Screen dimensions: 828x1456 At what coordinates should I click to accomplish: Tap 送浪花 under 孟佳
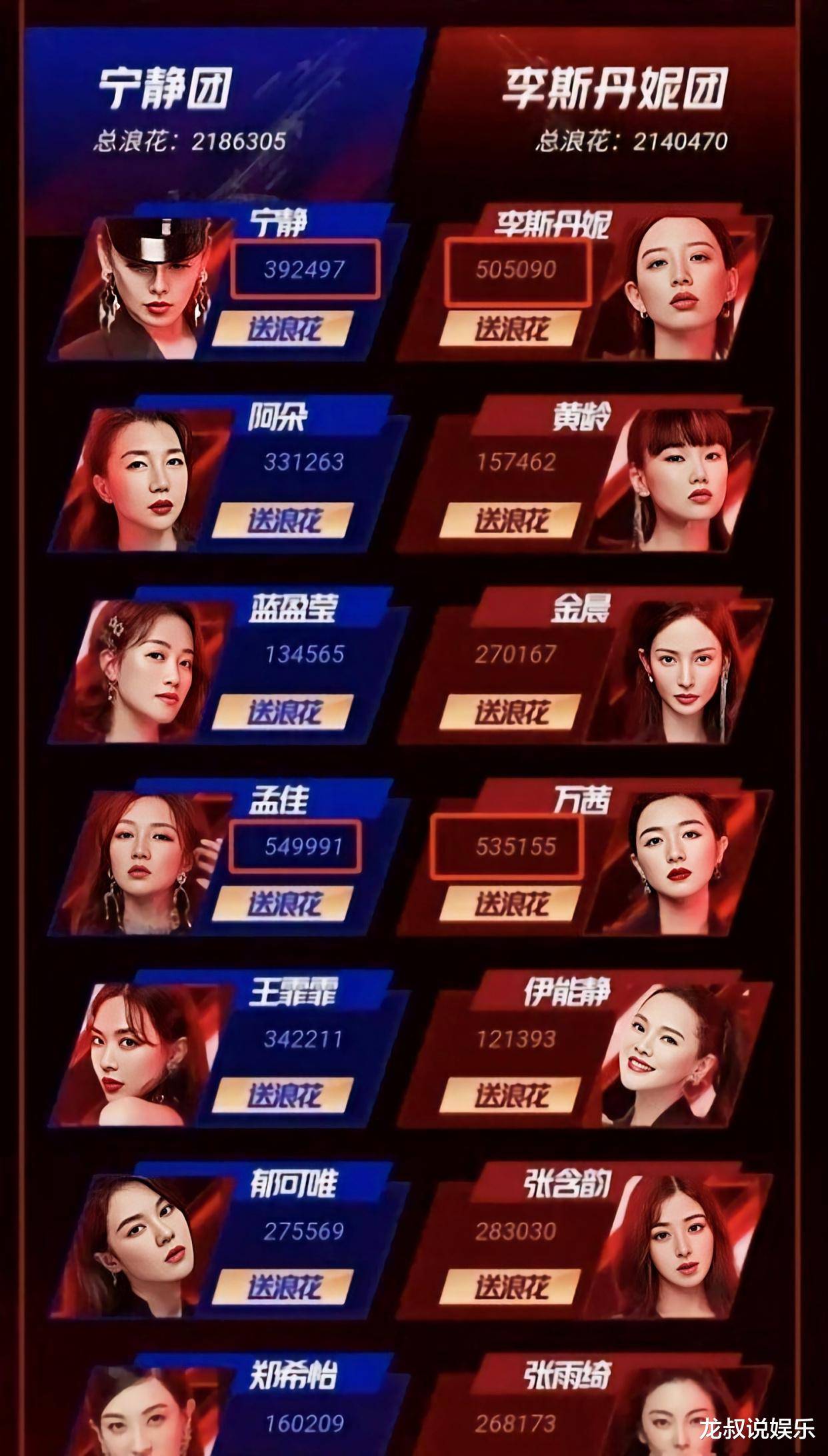pyautogui.click(x=285, y=904)
